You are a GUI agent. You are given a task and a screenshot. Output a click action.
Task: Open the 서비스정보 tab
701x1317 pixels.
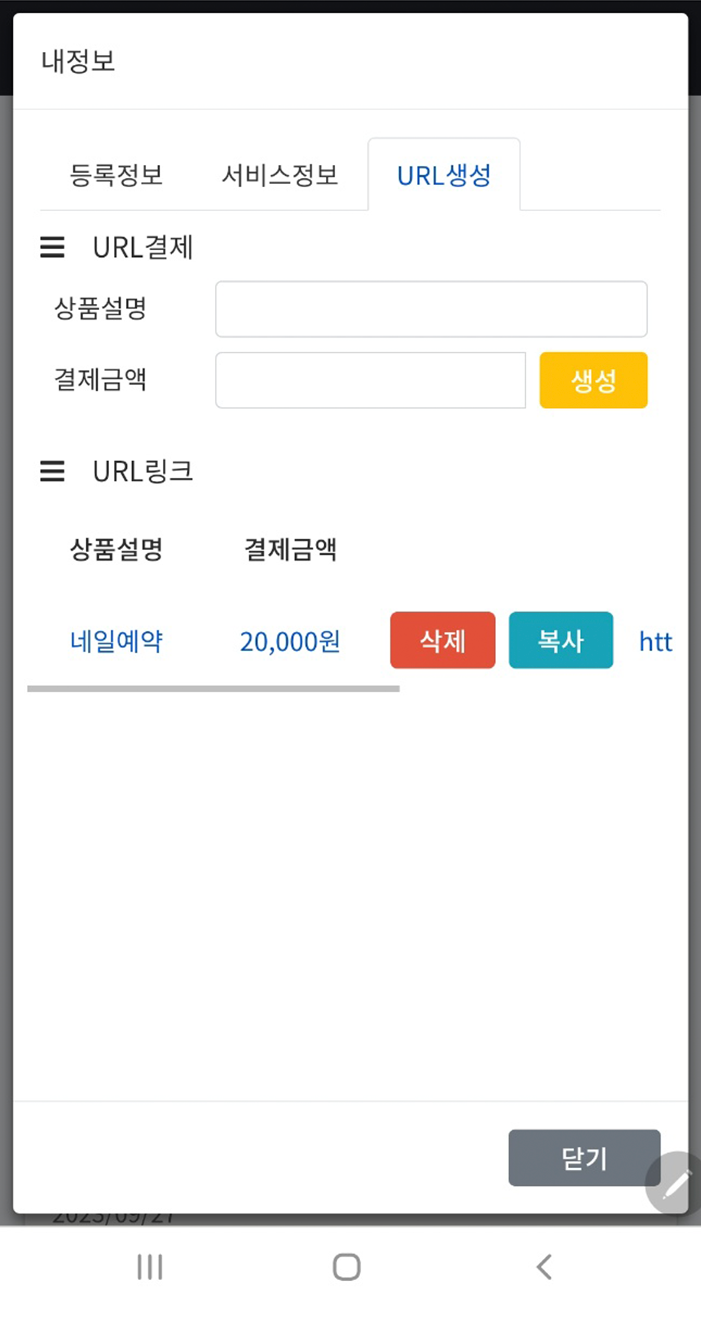click(280, 175)
